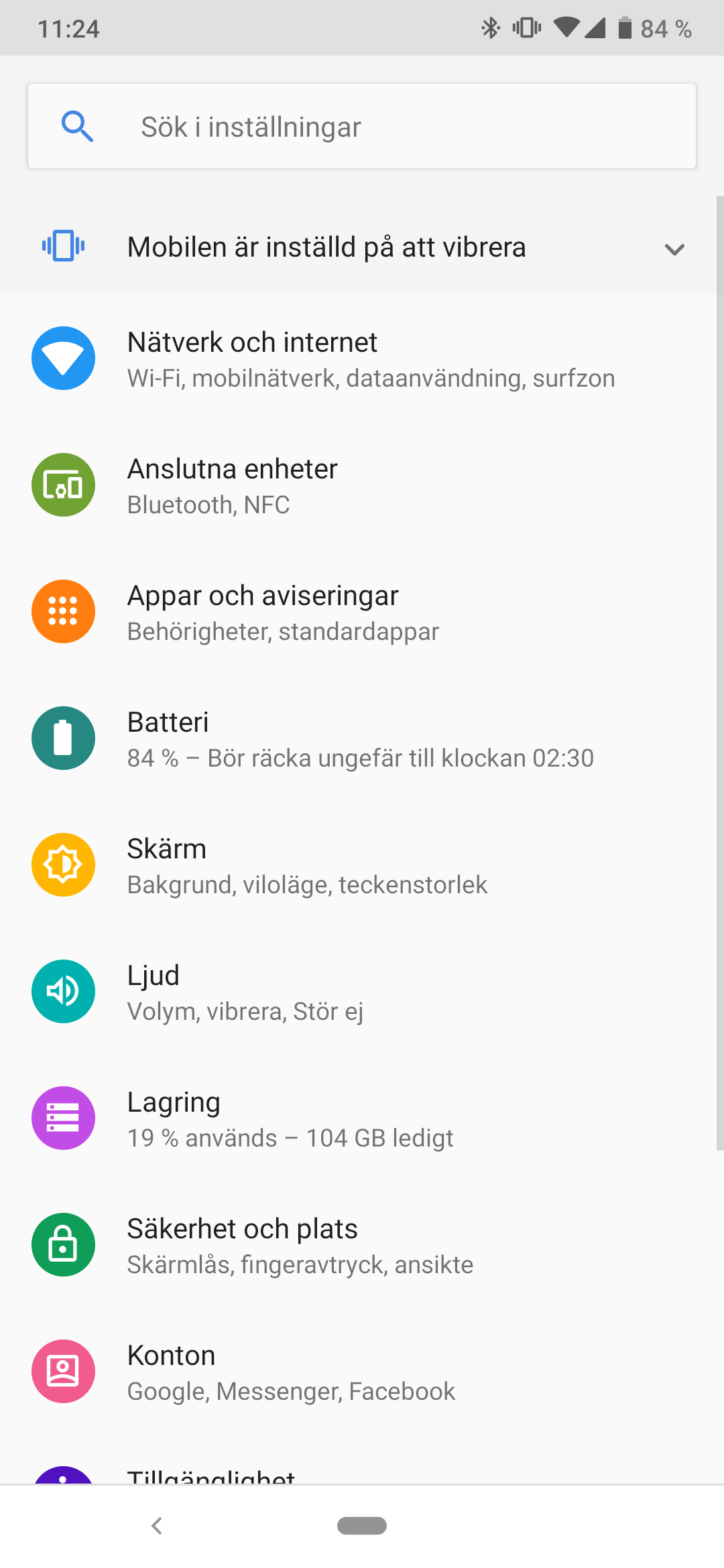
Task: Expand the Mobilen är inställd på att vibrera card
Action: click(674, 249)
